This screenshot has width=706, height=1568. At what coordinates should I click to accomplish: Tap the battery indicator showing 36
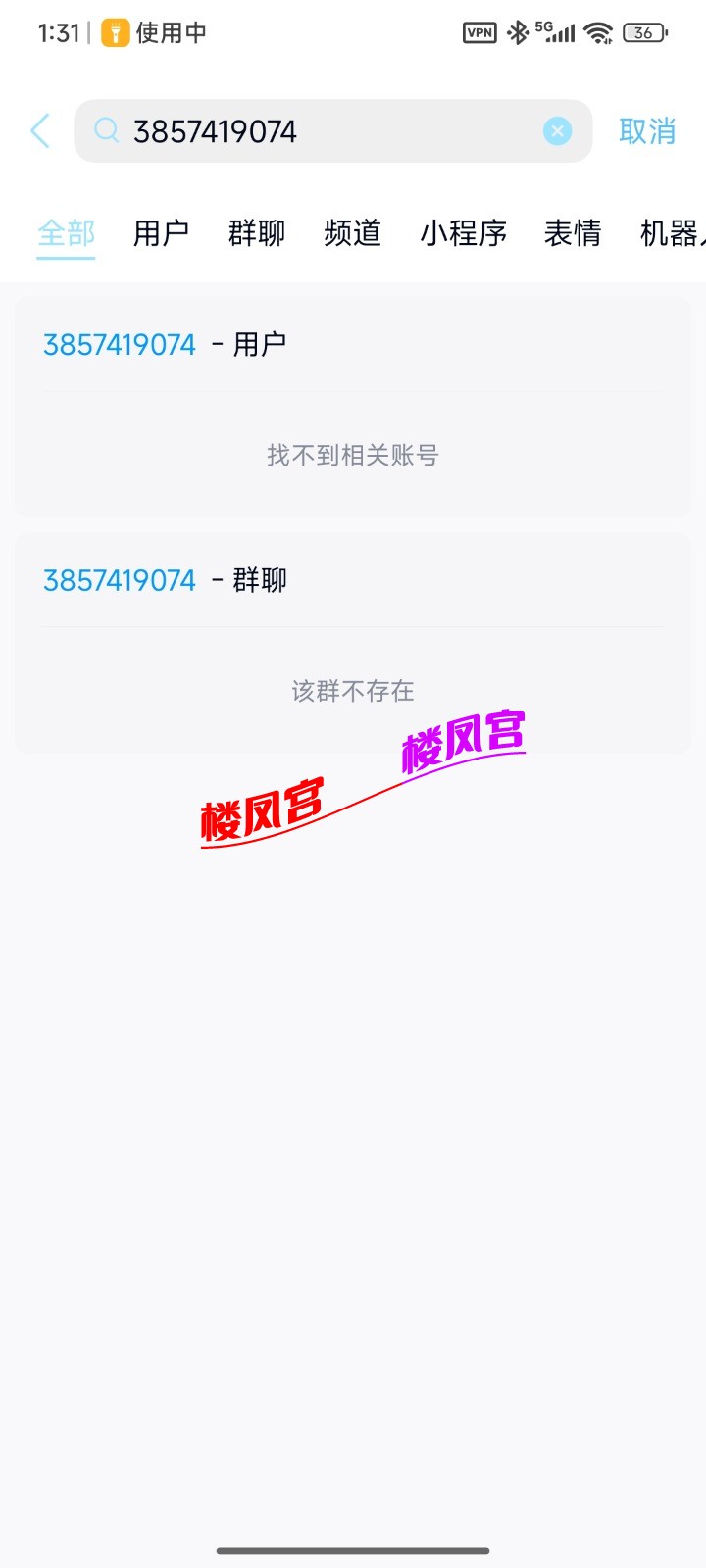tap(645, 31)
